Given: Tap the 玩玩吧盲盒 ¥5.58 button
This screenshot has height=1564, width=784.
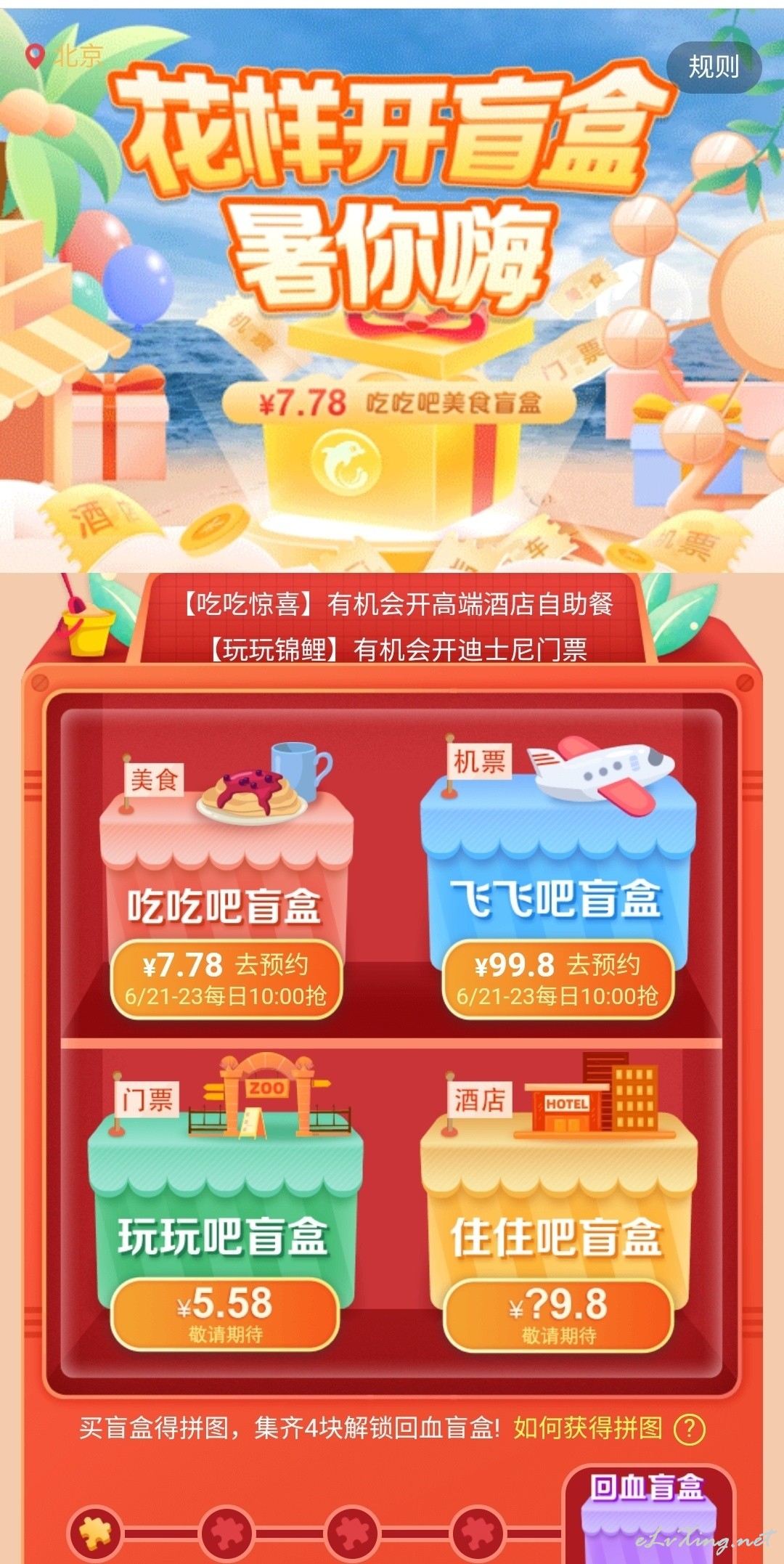Looking at the screenshot, I should [225, 1313].
